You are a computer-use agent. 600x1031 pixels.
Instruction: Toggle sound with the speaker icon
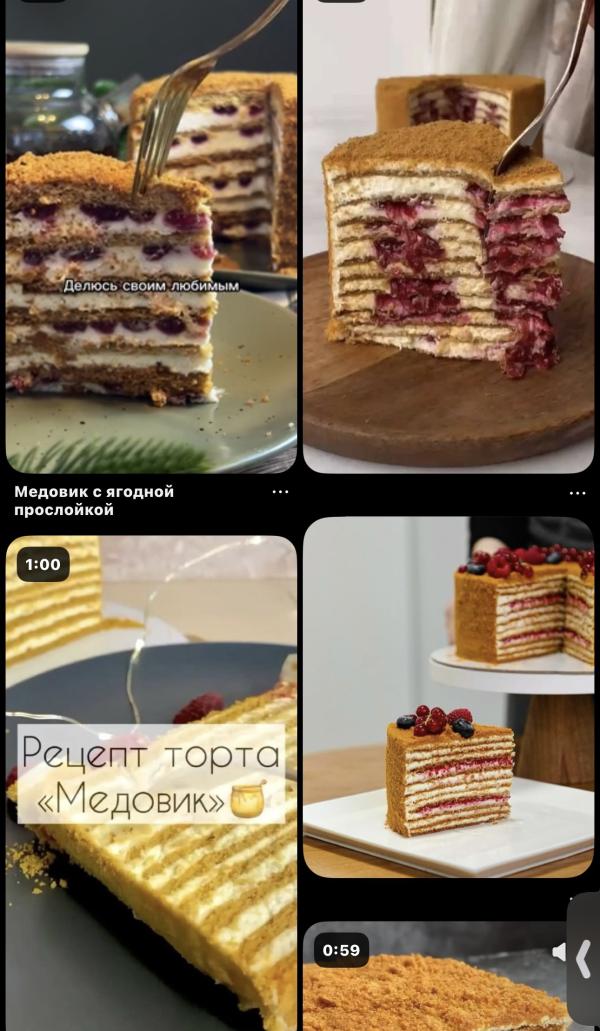point(559,951)
